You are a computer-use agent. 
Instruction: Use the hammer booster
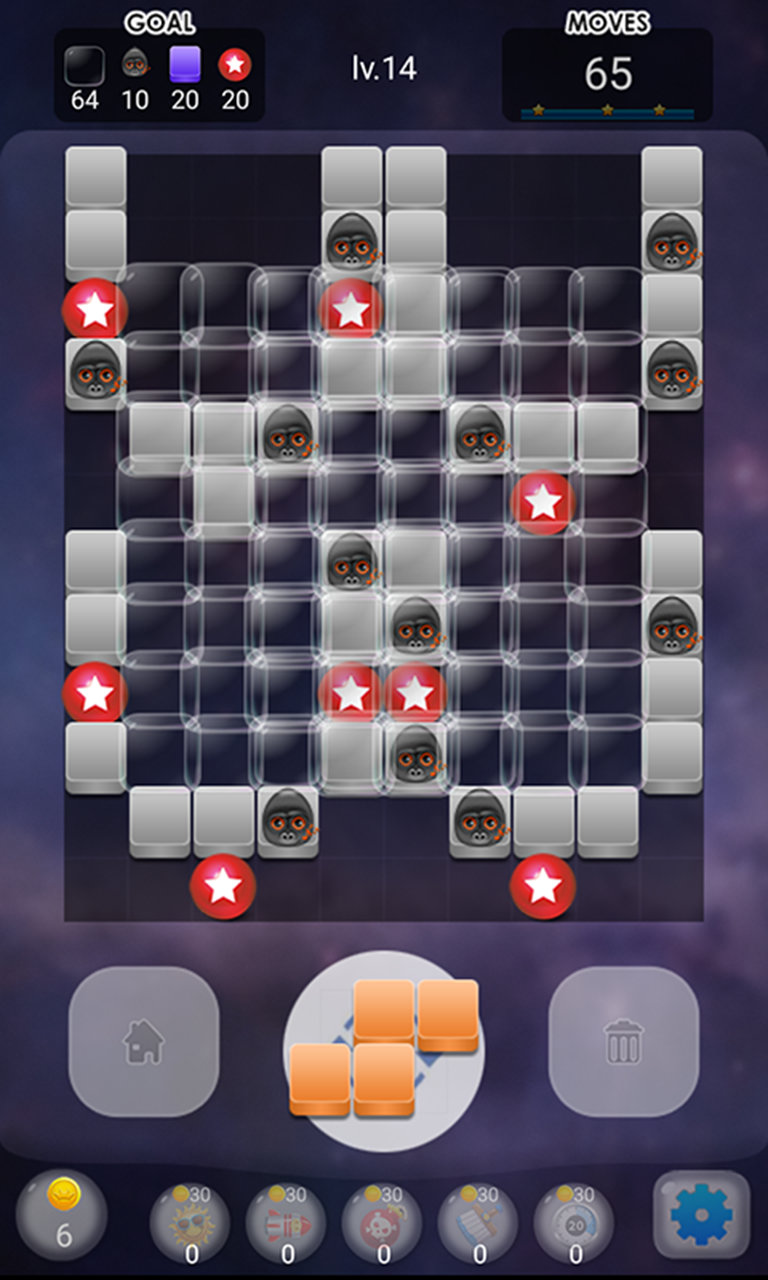[478, 1225]
